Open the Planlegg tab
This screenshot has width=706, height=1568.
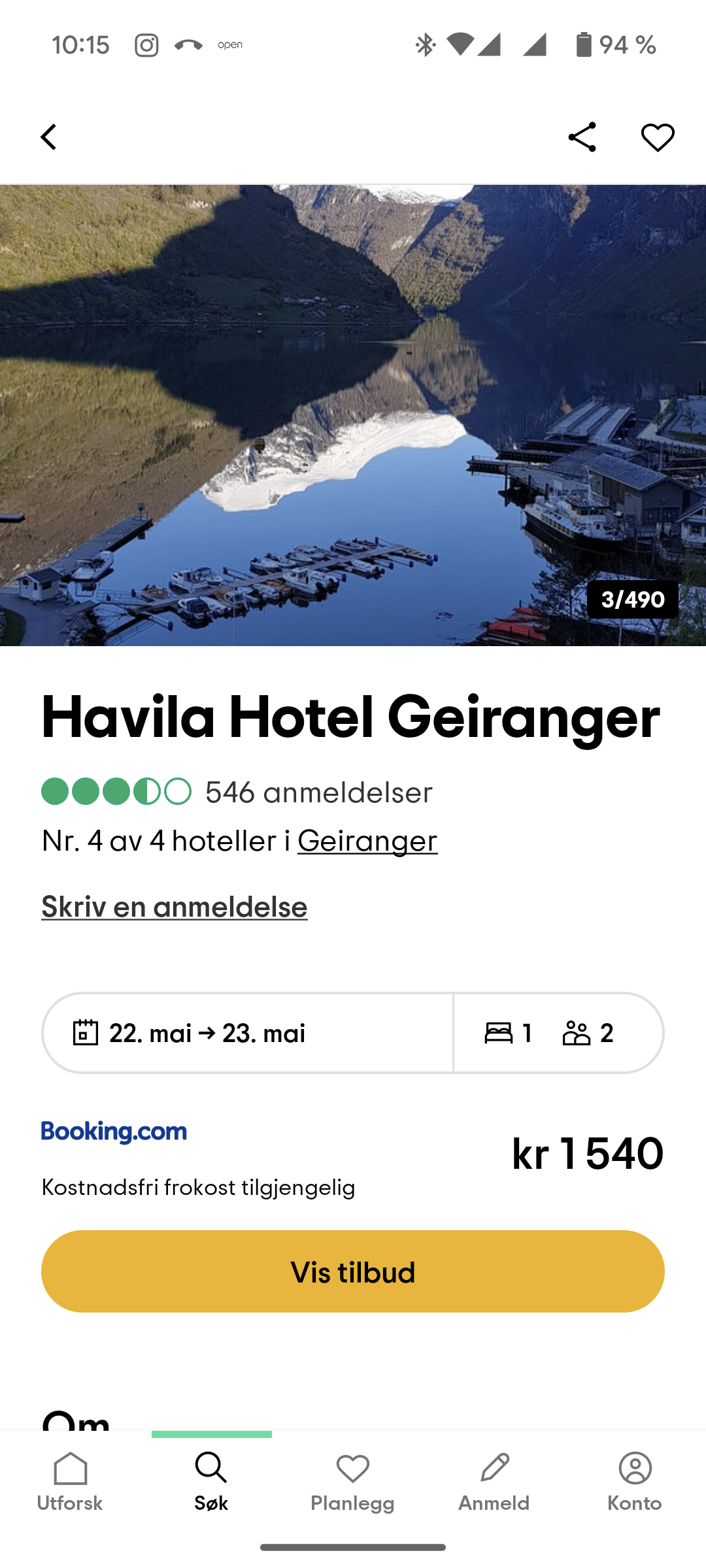(352, 1483)
